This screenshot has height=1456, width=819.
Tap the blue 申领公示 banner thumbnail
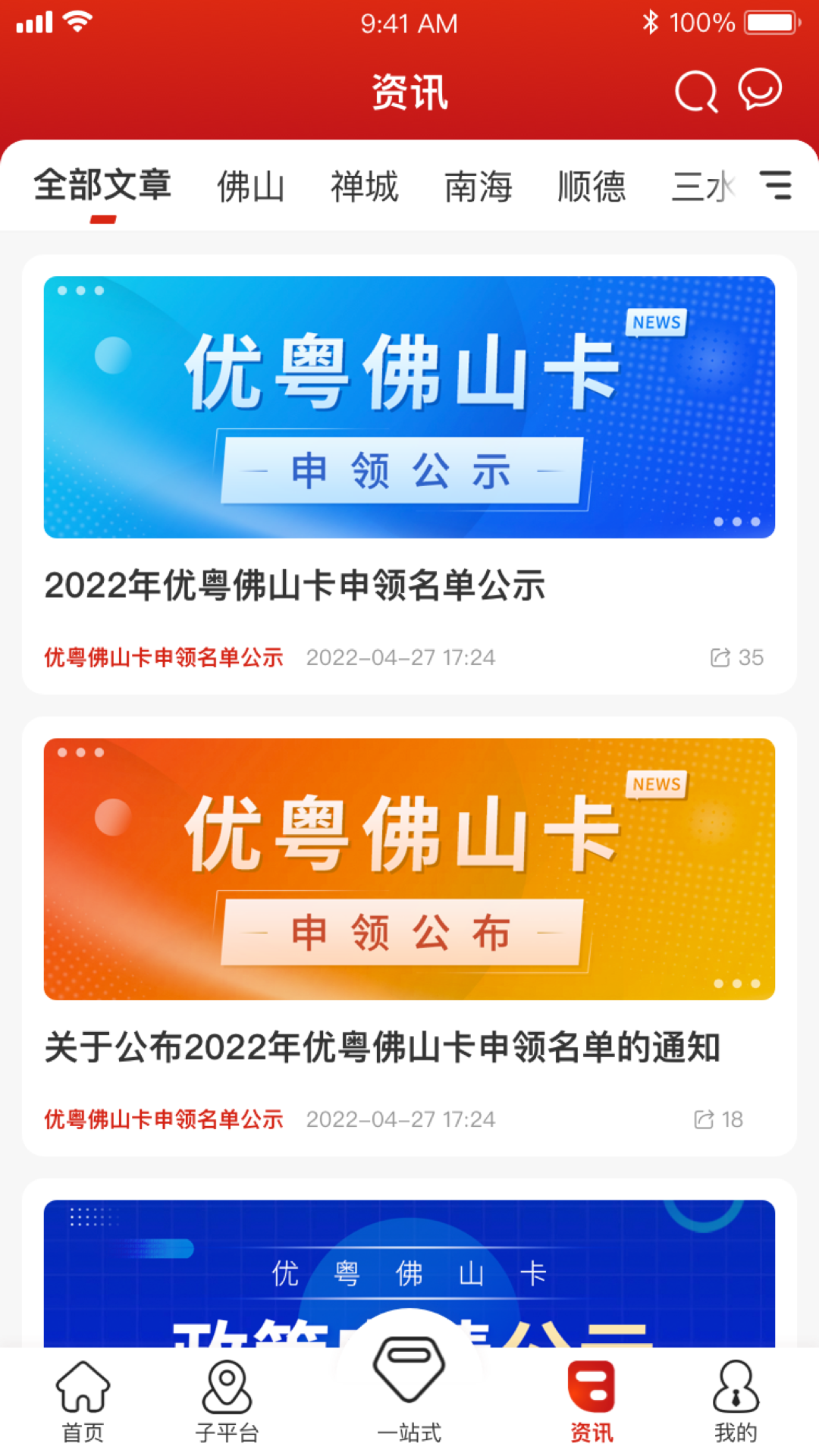409,406
